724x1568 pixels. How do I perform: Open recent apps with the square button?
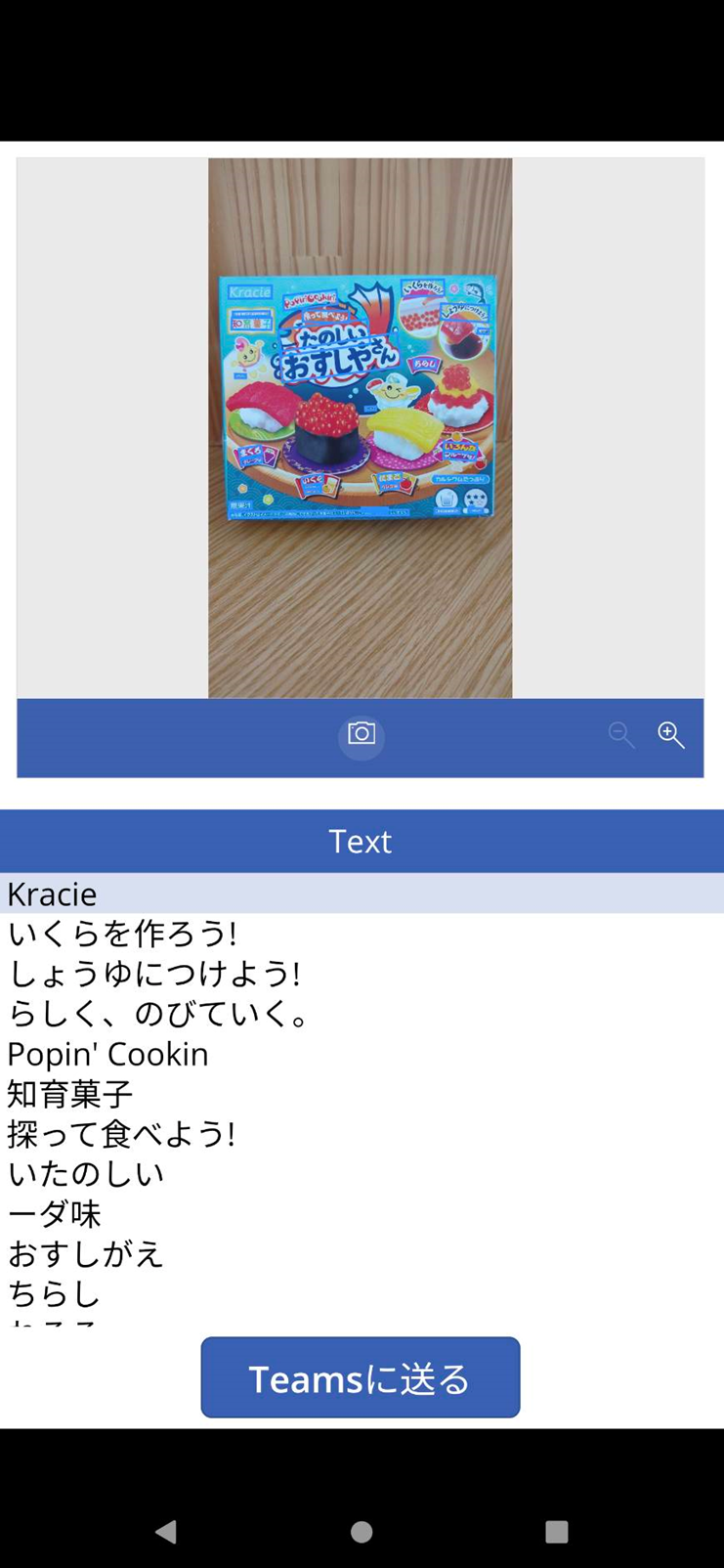(x=557, y=1531)
